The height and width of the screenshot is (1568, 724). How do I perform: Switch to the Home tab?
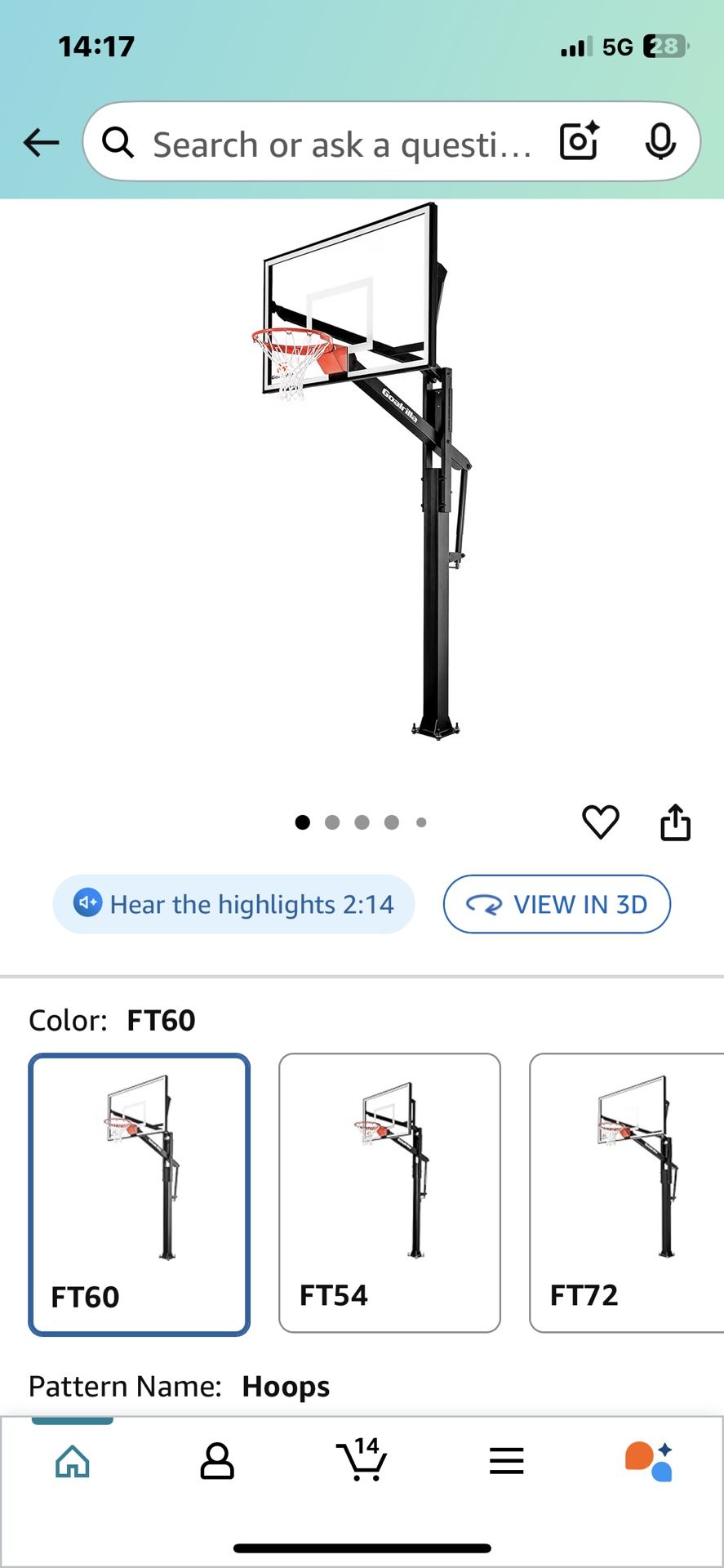click(73, 1461)
